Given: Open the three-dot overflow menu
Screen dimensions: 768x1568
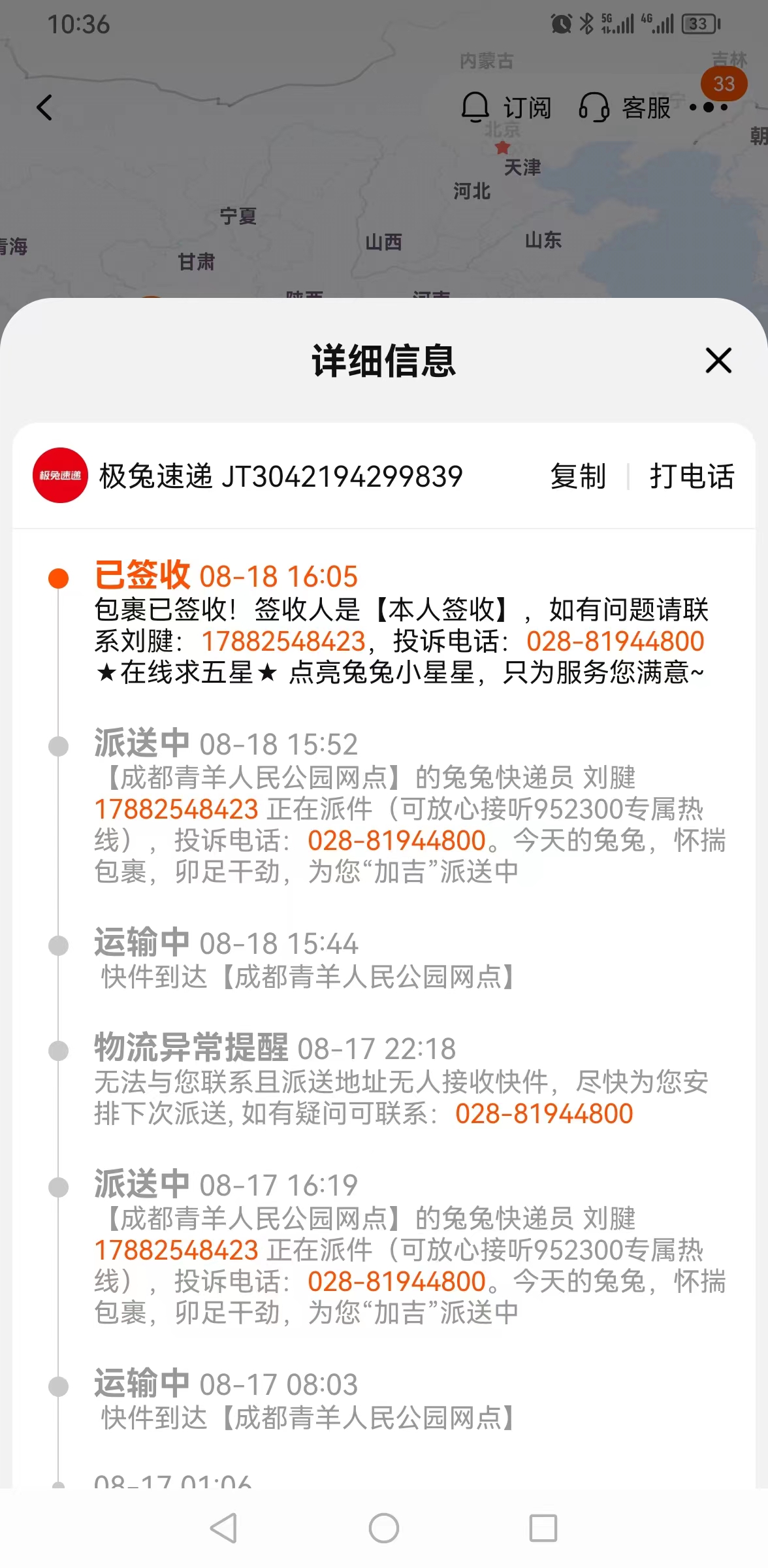Looking at the screenshot, I should 709,107.
